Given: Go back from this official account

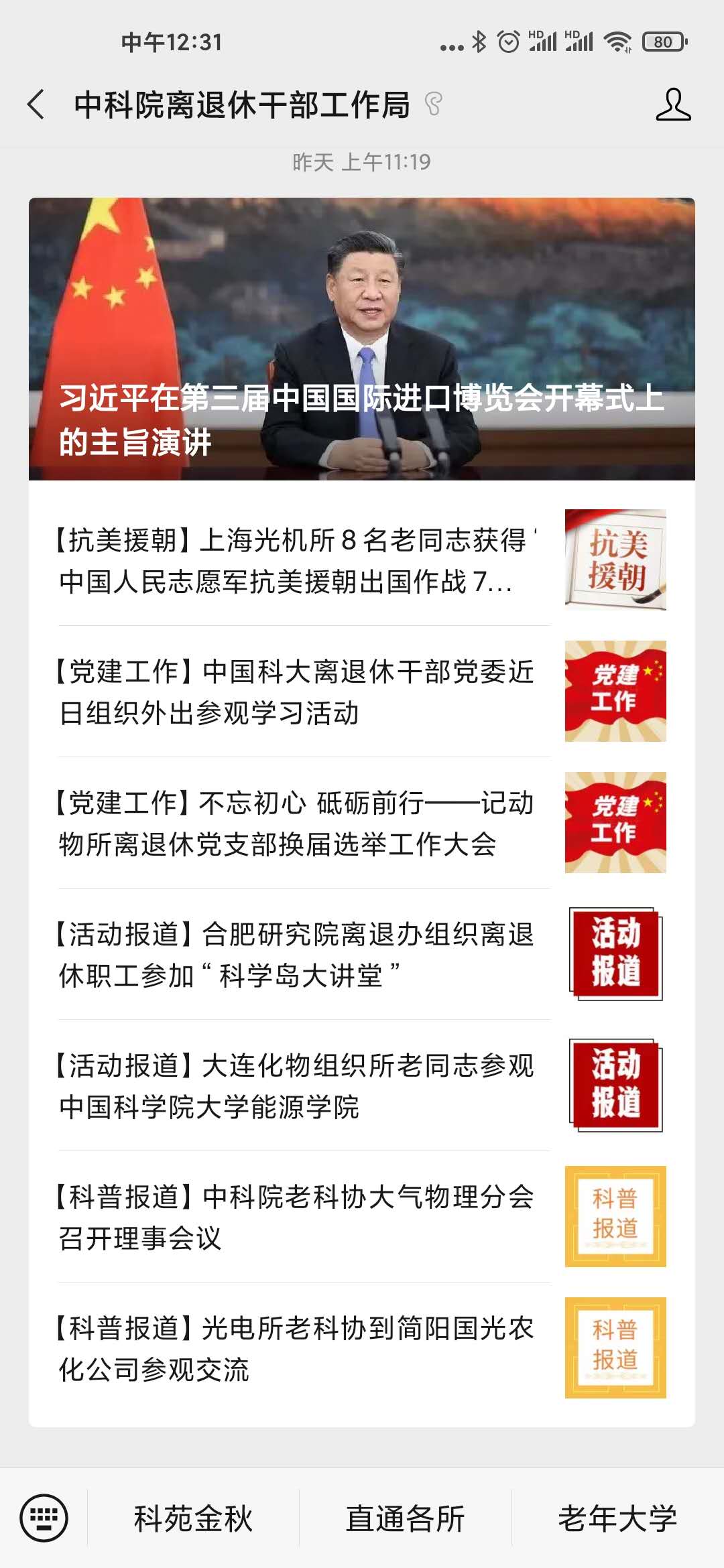Looking at the screenshot, I should (x=37, y=105).
